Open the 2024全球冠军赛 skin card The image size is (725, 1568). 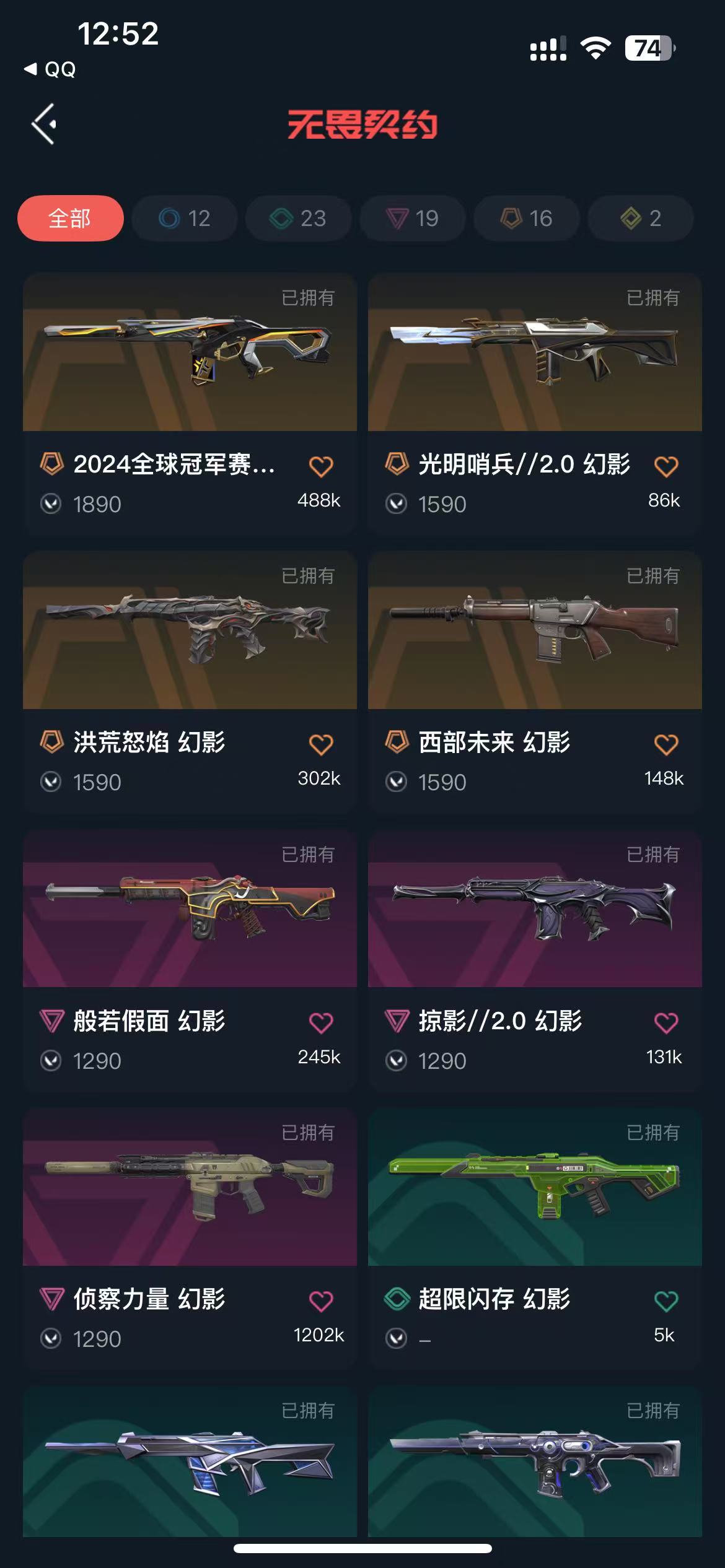190,353
